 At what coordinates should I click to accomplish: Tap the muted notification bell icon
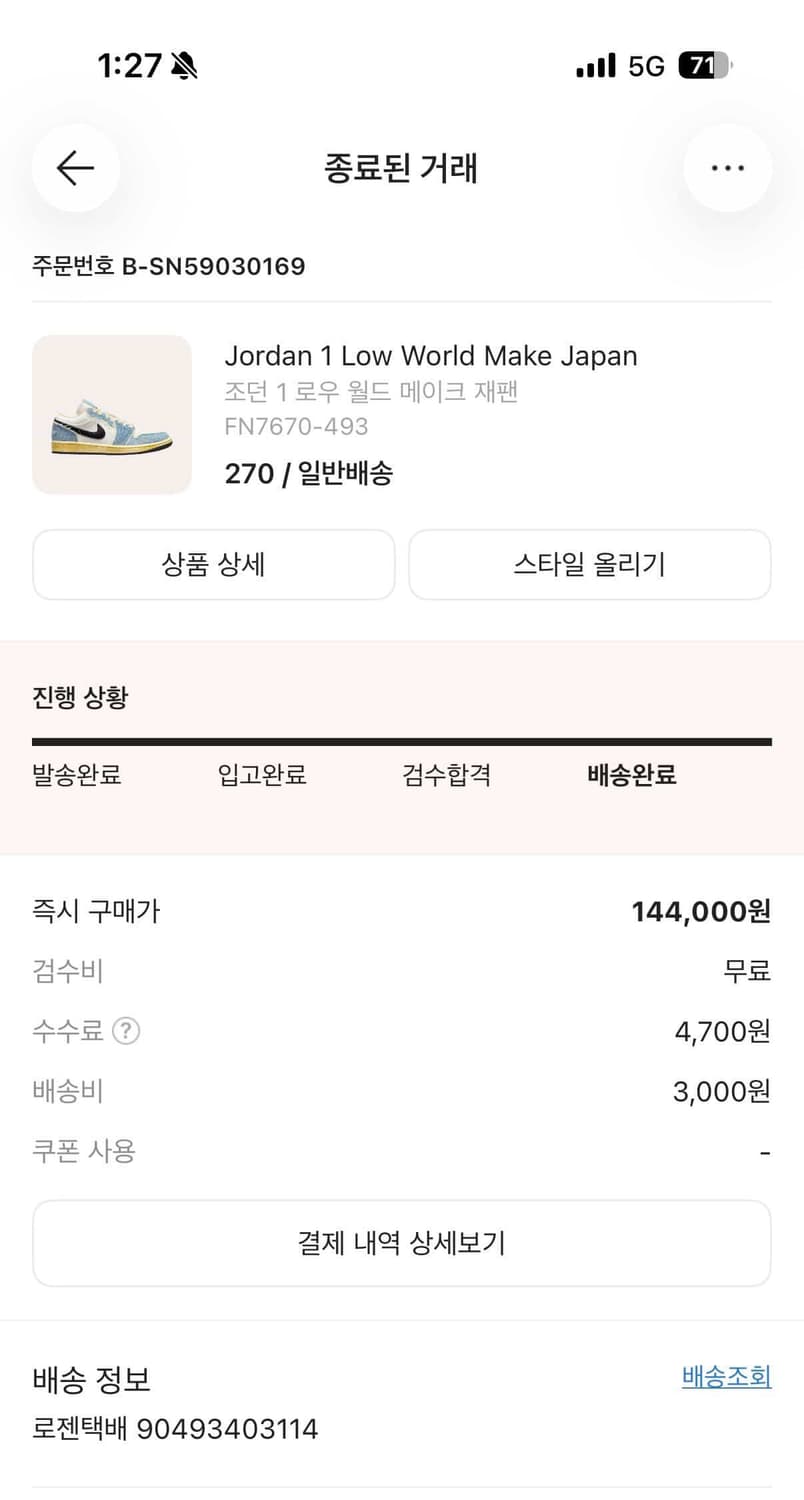point(185,64)
